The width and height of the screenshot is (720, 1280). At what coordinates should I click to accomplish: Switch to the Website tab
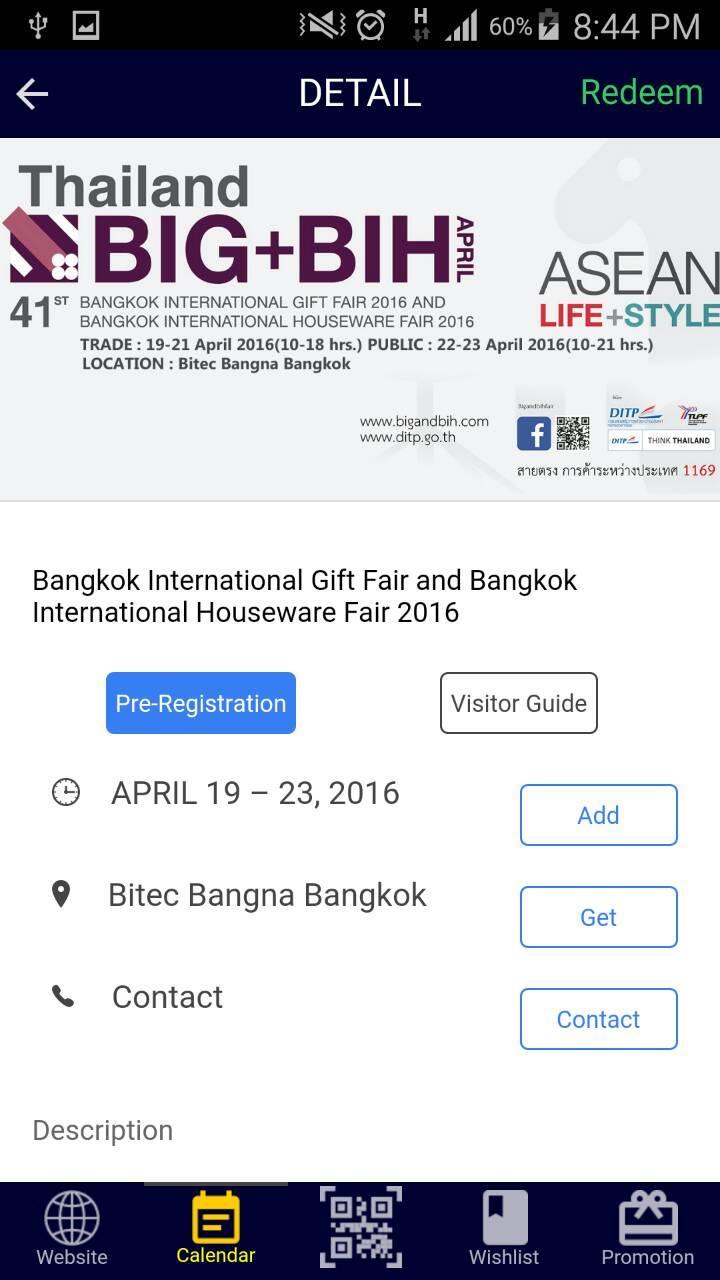click(x=72, y=1230)
